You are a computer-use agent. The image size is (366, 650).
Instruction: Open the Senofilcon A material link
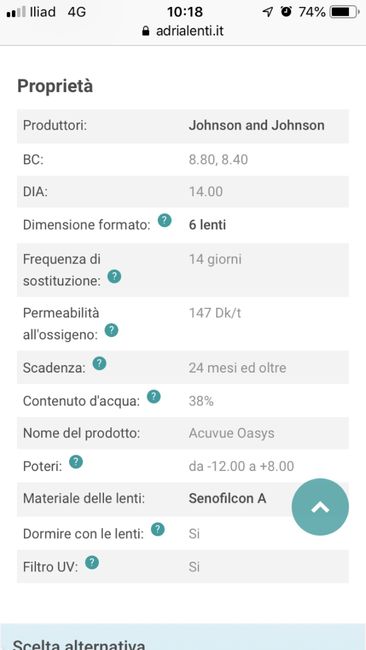(x=227, y=498)
